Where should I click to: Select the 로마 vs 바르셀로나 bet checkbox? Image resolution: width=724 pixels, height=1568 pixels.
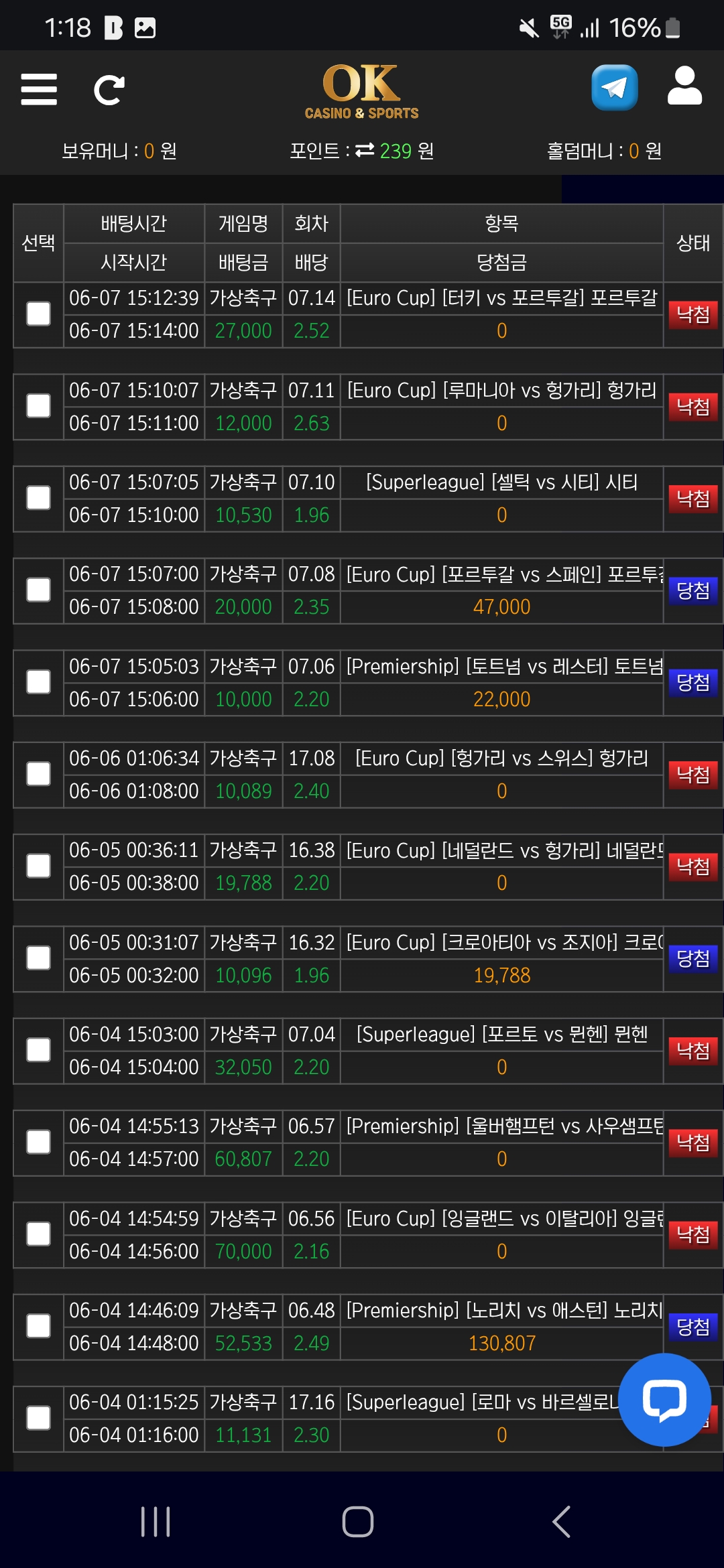tap(38, 1418)
